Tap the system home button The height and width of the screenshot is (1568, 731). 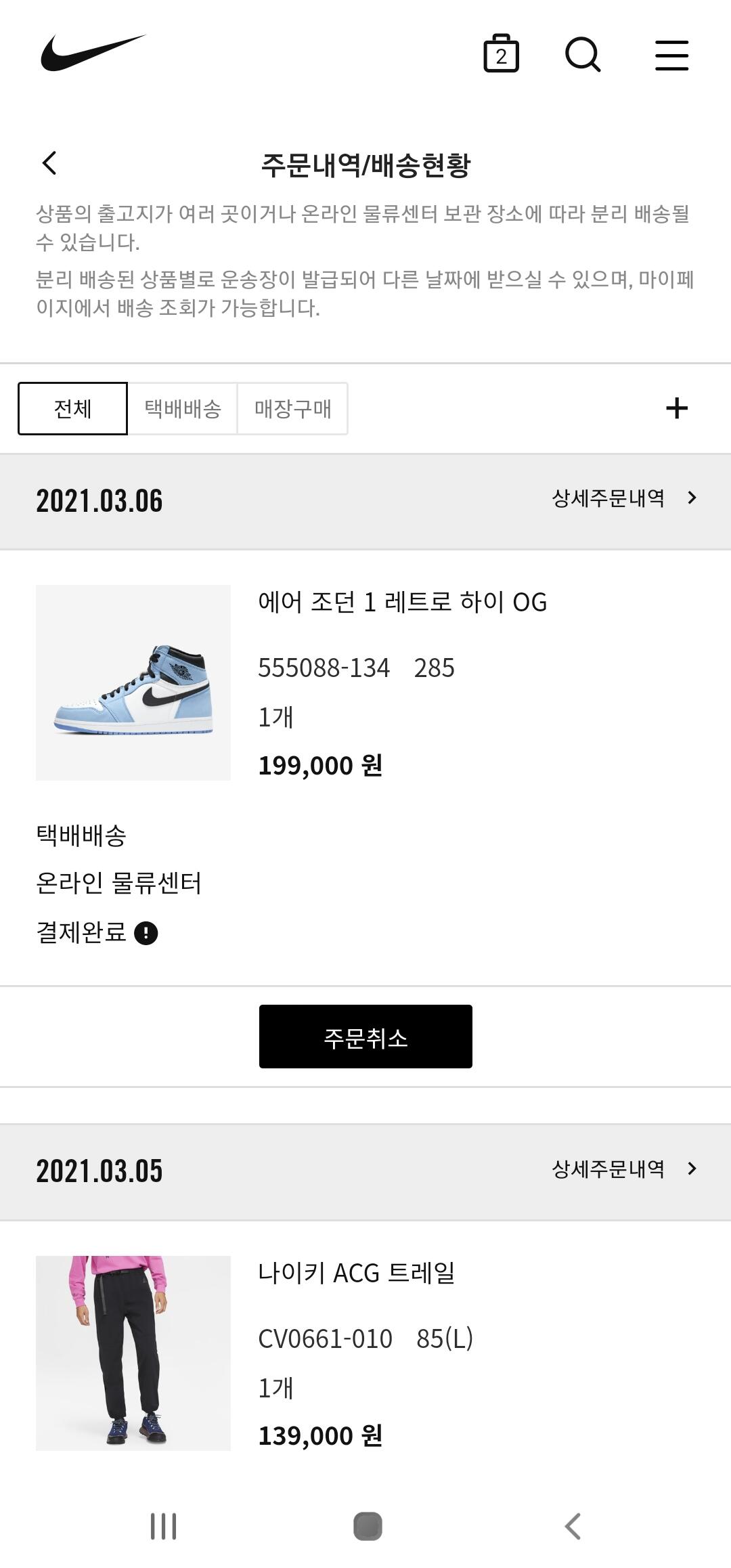click(x=368, y=1526)
